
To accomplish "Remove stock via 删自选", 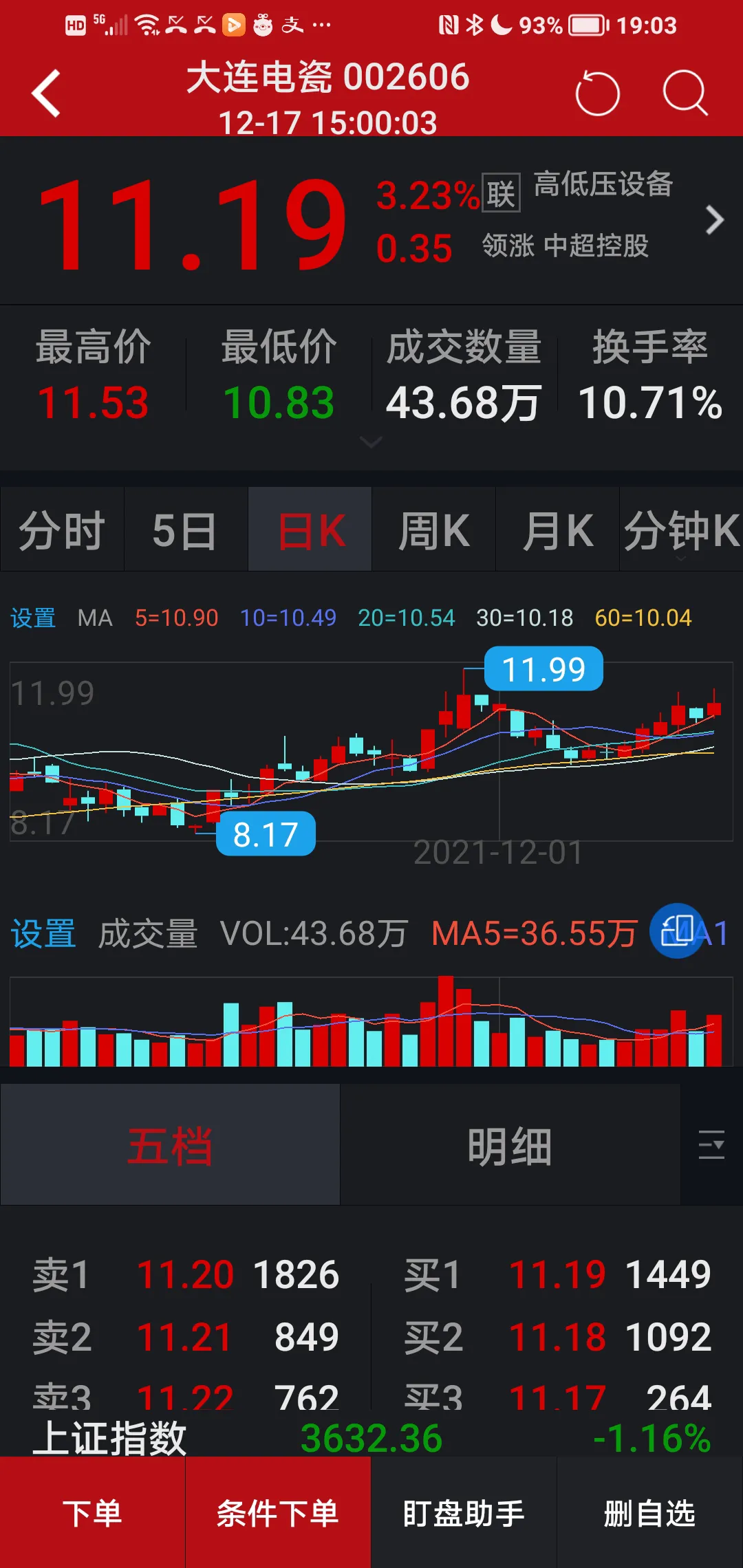I will pyautogui.click(x=649, y=1513).
